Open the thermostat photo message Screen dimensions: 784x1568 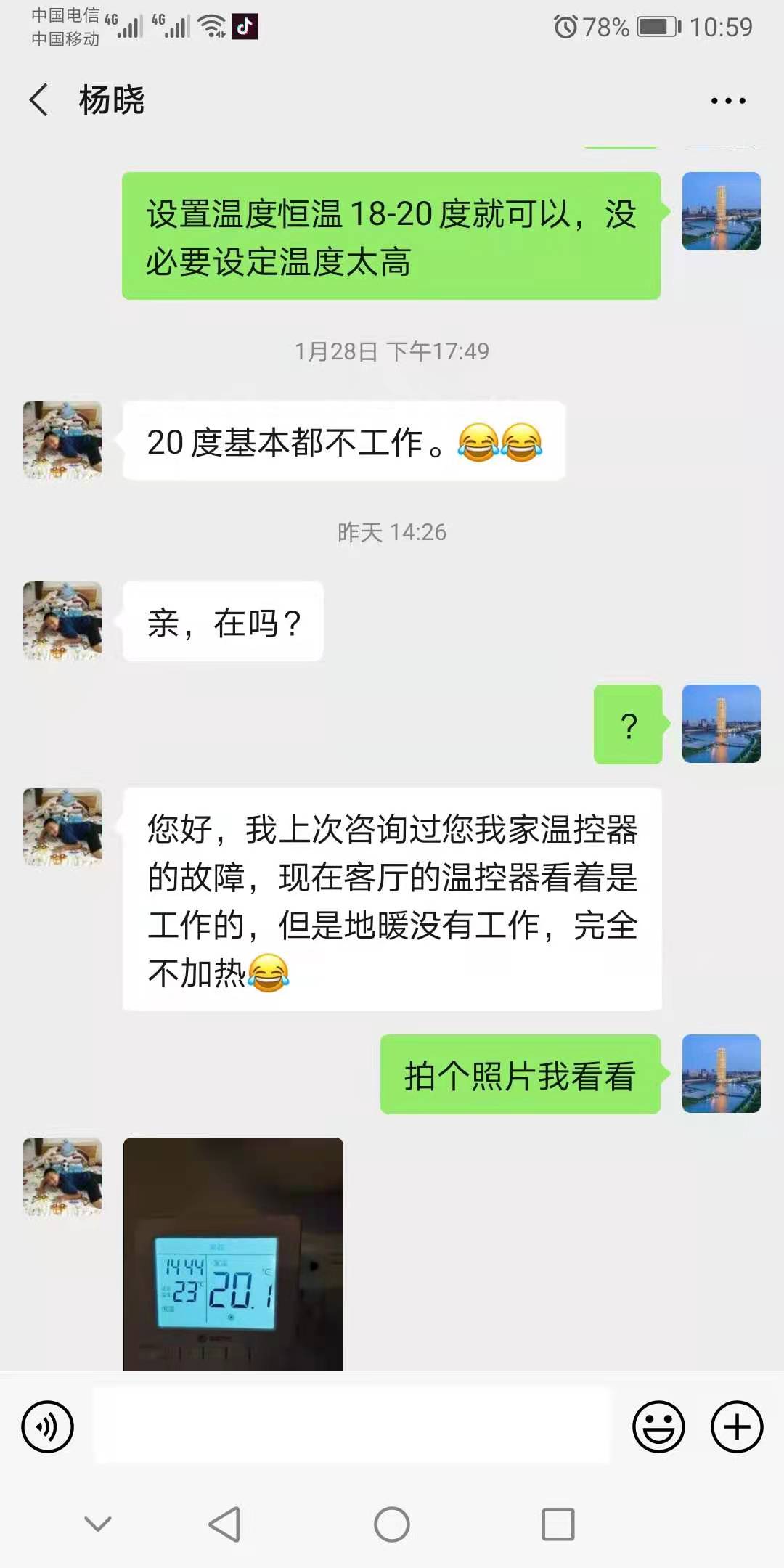click(x=233, y=1254)
